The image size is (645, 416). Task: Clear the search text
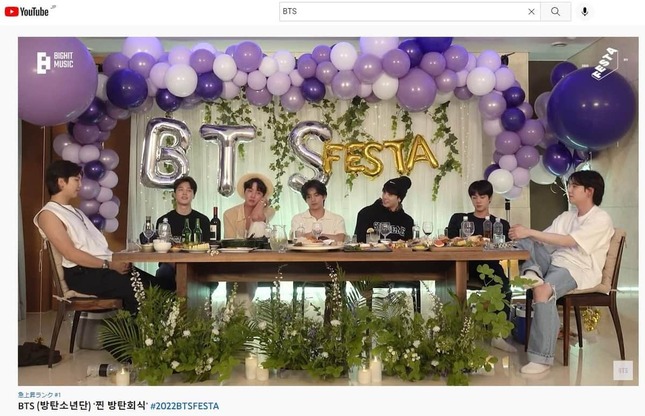coord(531,12)
